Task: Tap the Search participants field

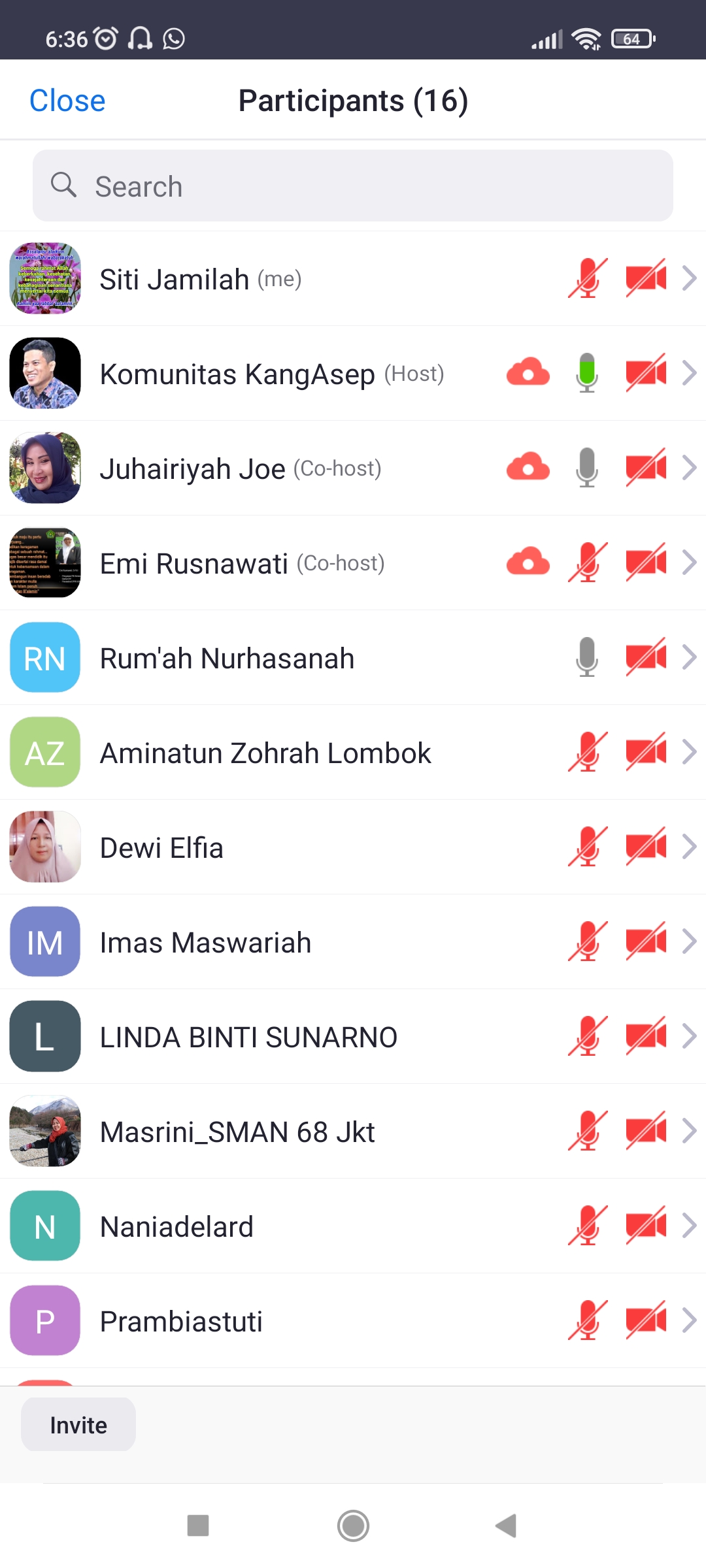Action: click(353, 186)
